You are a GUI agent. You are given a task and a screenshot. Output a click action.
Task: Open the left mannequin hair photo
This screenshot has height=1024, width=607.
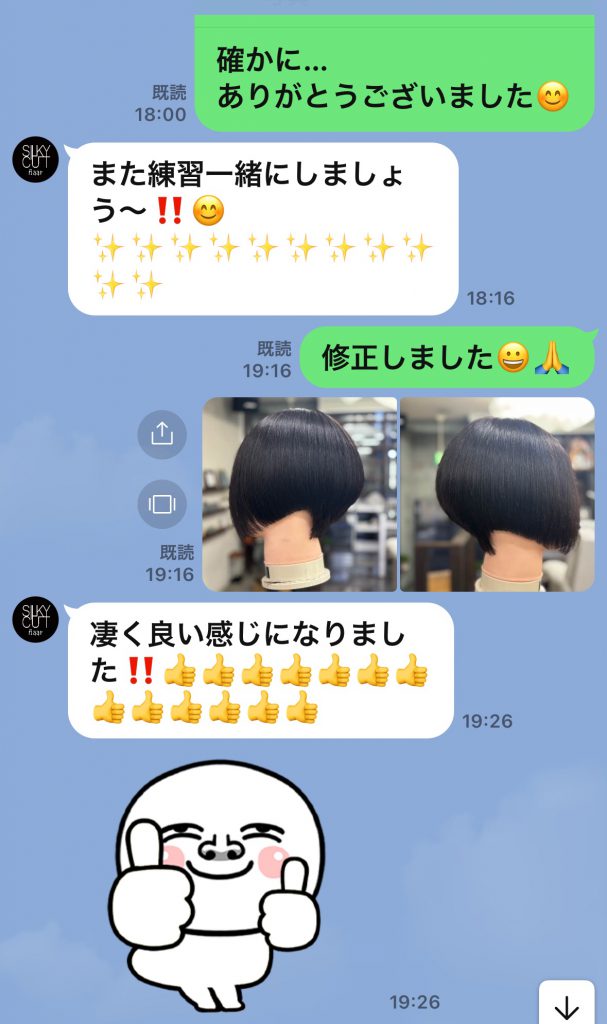[x=300, y=494]
